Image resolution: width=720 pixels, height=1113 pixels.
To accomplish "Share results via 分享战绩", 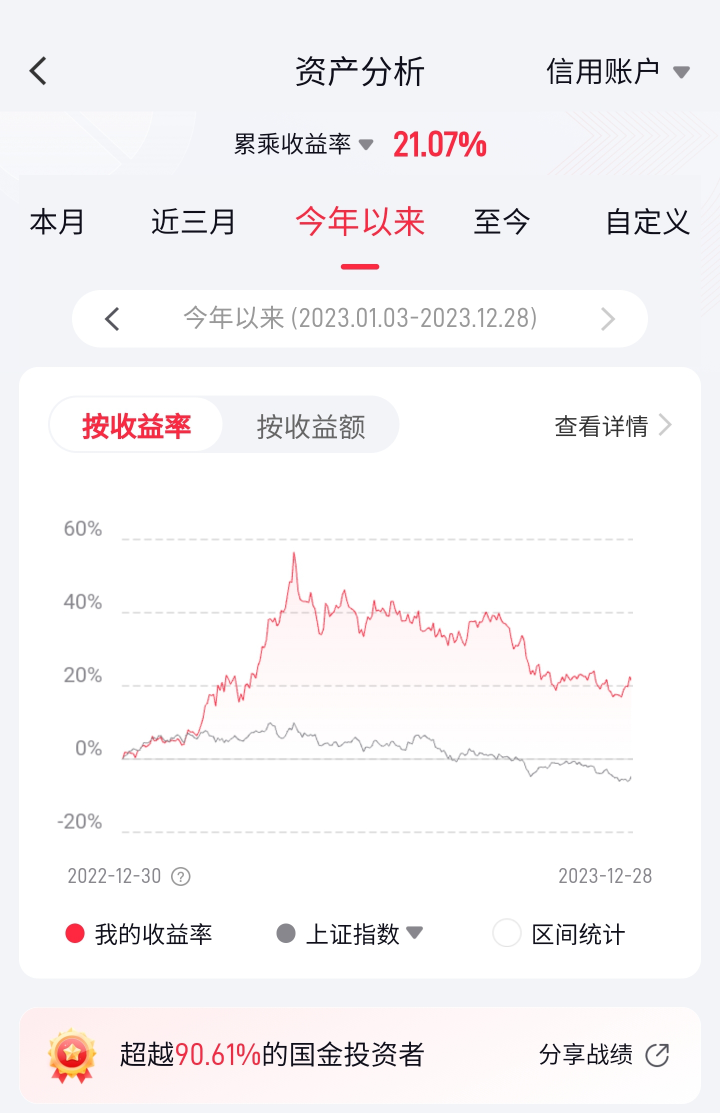I will (604, 1055).
